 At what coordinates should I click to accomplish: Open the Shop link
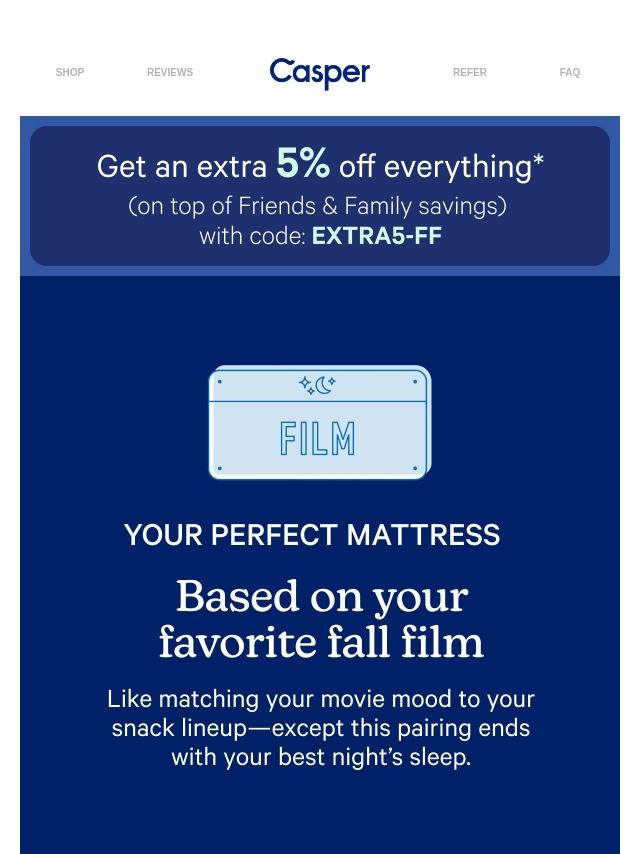(70, 73)
